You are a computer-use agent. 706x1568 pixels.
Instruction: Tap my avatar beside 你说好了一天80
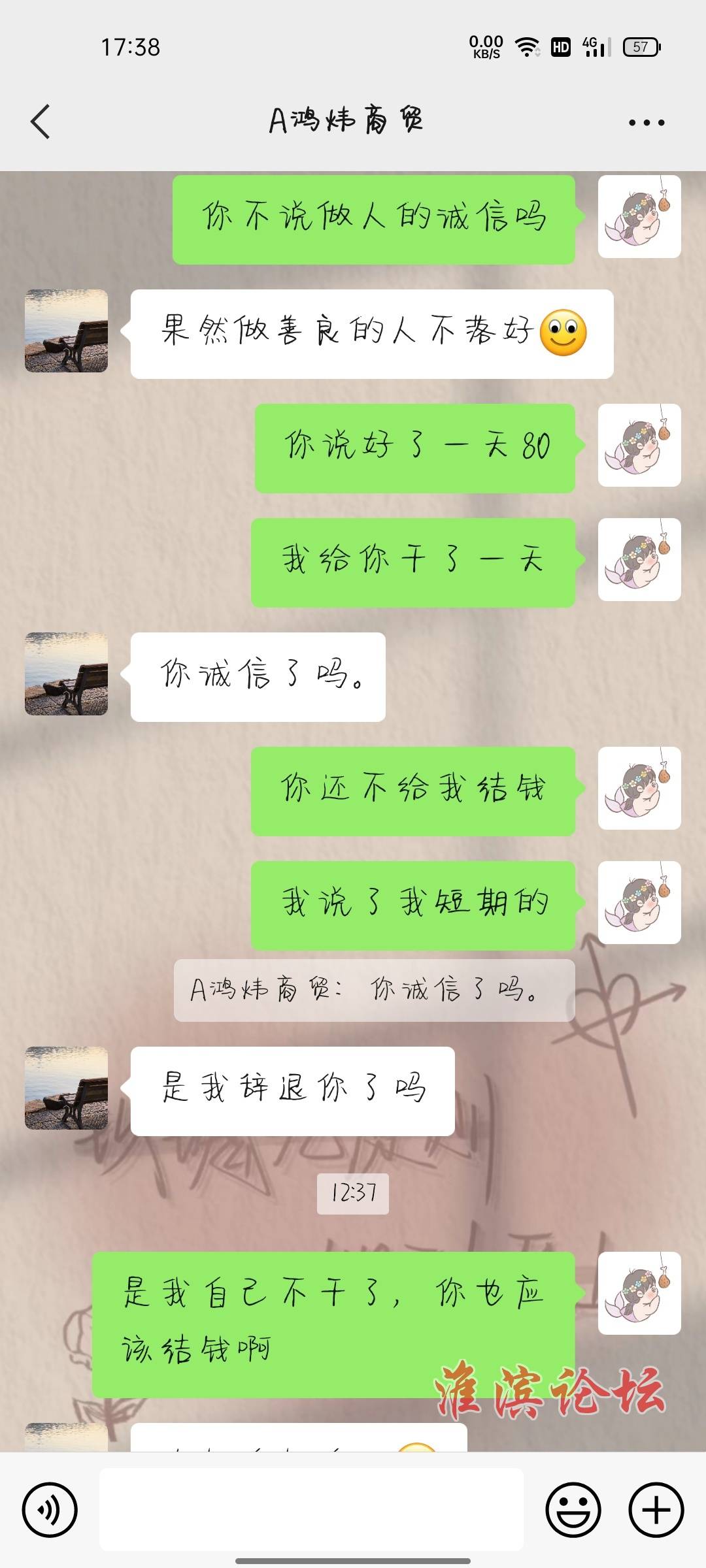click(639, 446)
